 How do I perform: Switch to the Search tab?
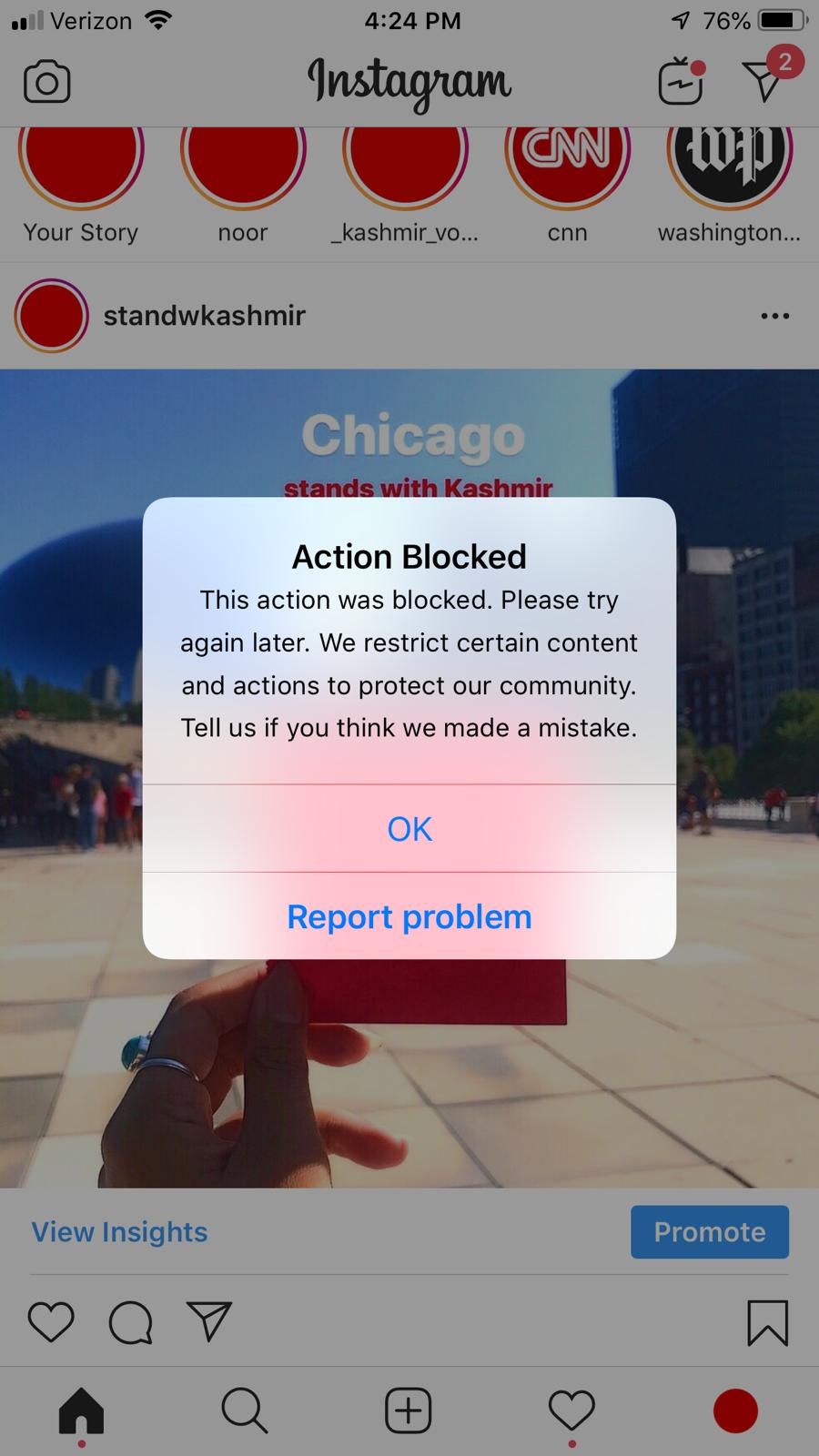244,1410
